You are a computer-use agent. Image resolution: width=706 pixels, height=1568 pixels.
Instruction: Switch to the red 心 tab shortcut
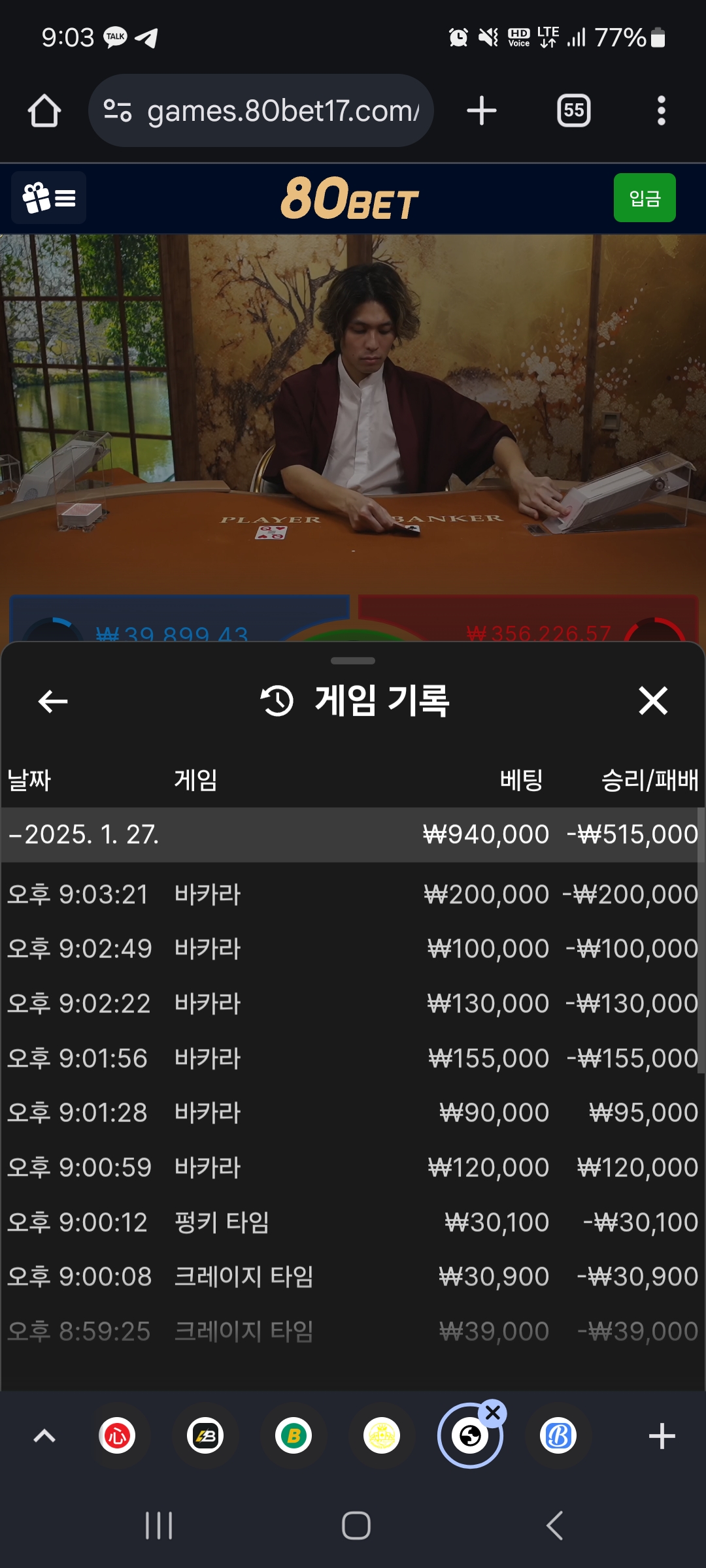pos(117,1436)
